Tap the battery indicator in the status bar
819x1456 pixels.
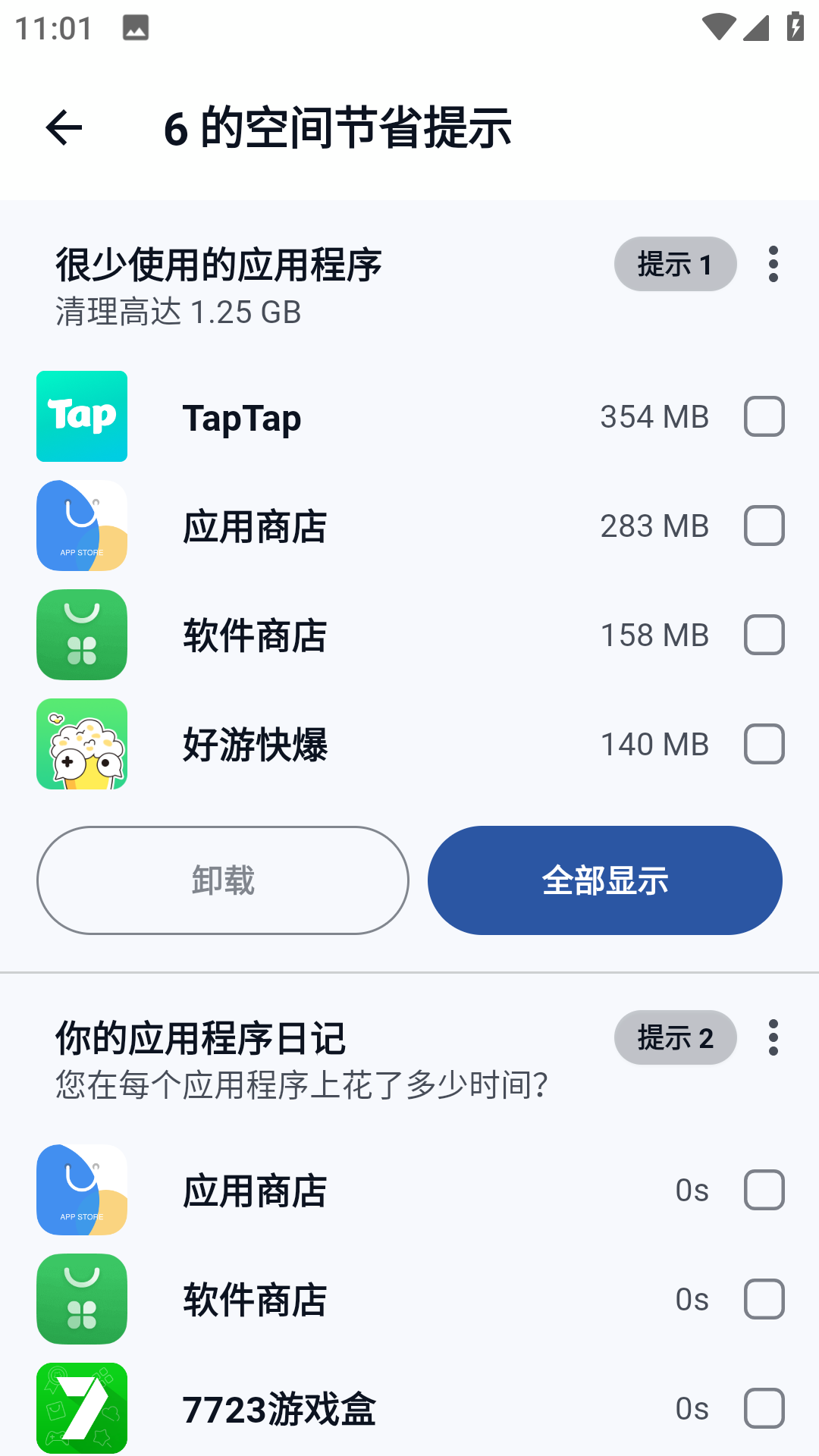[794, 27]
